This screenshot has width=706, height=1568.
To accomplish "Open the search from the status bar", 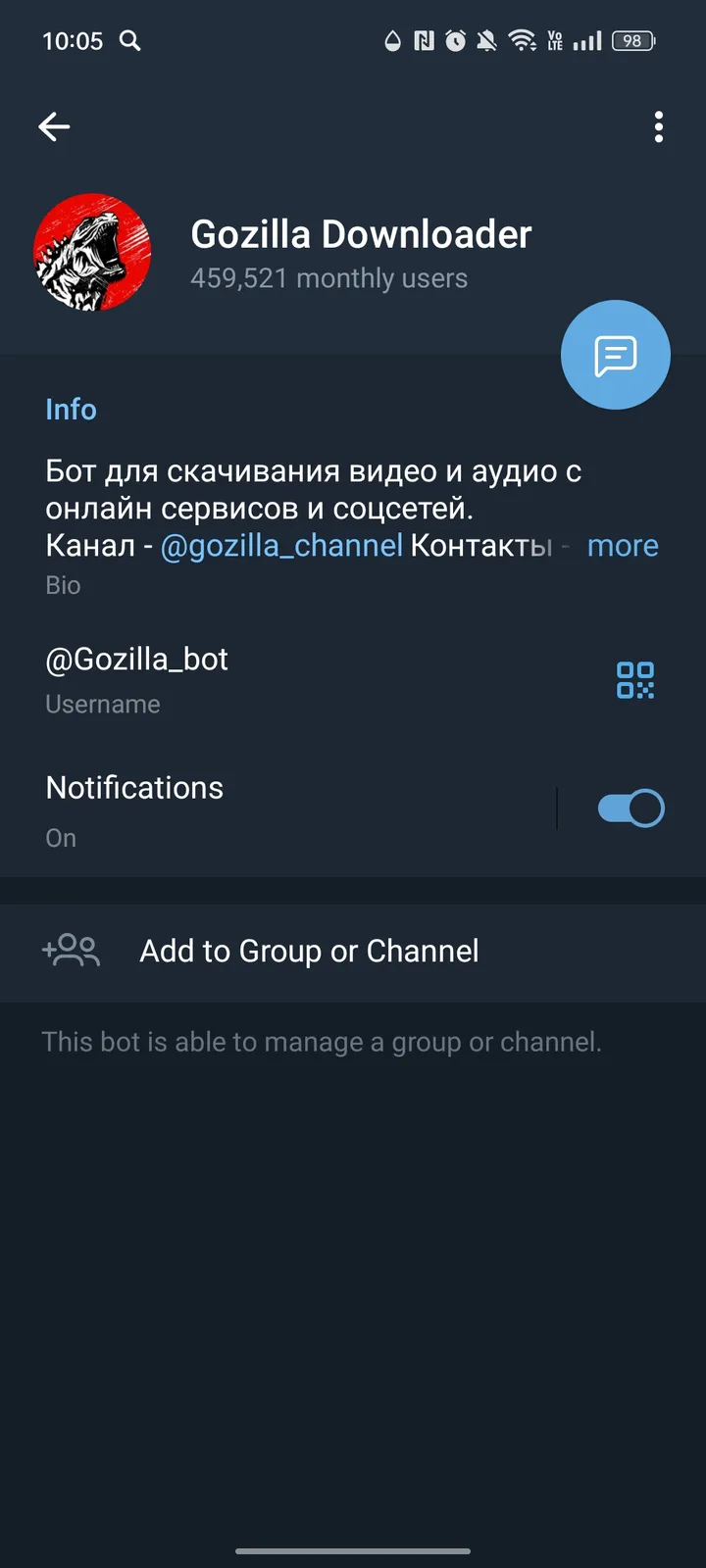I will pyautogui.click(x=130, y=41).
